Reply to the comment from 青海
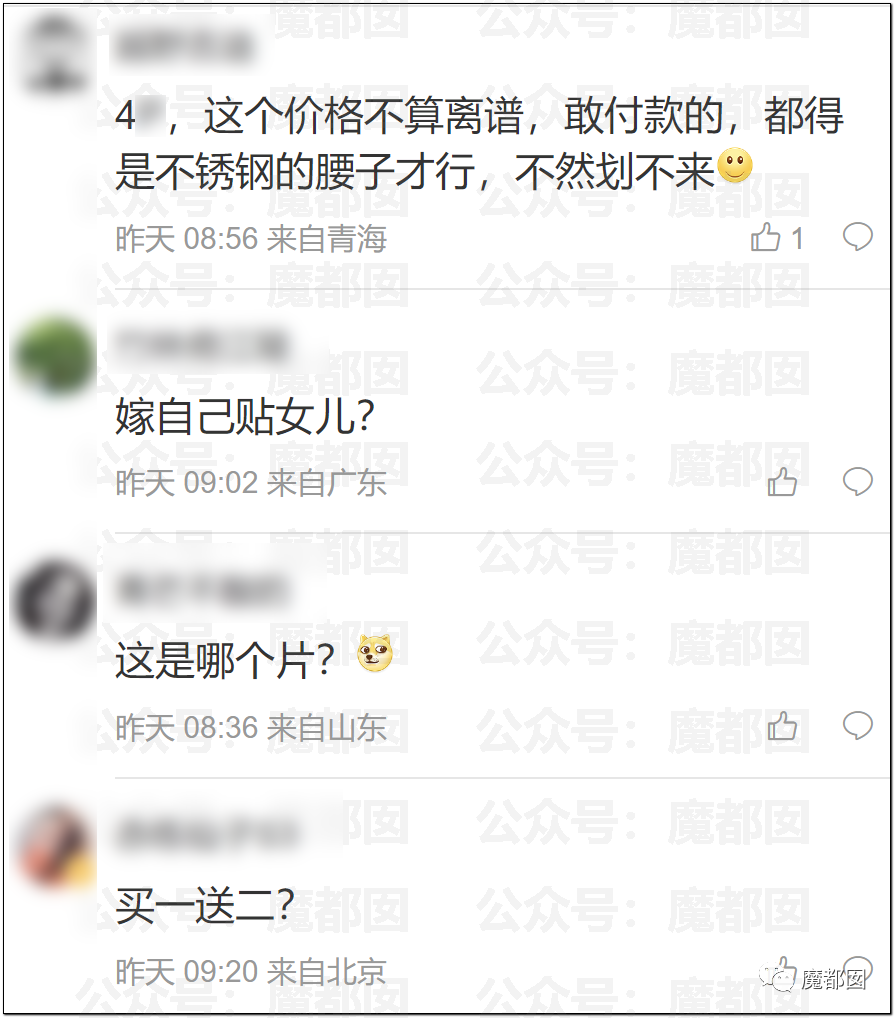 tap(857, 237)
